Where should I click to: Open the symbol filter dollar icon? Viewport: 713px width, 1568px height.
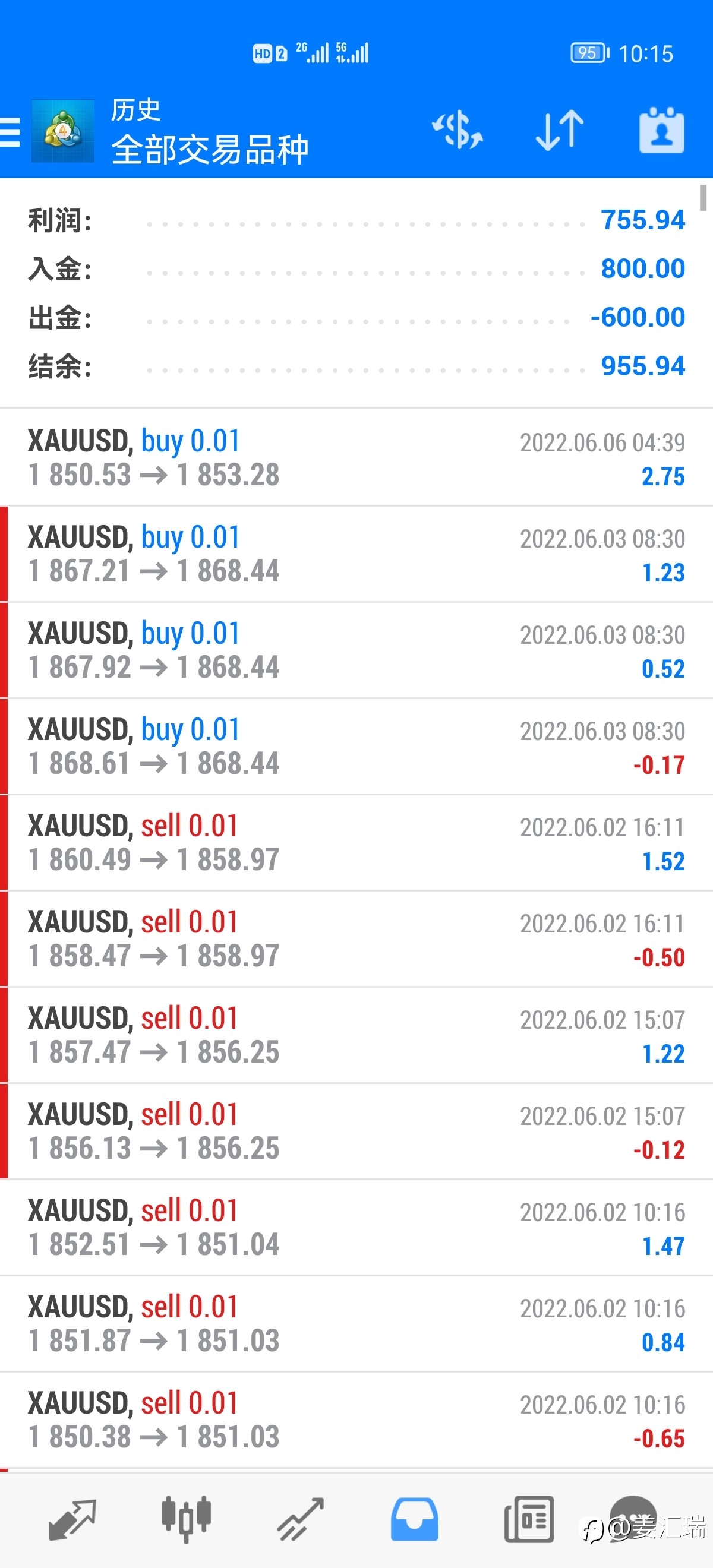click(458, 130)
